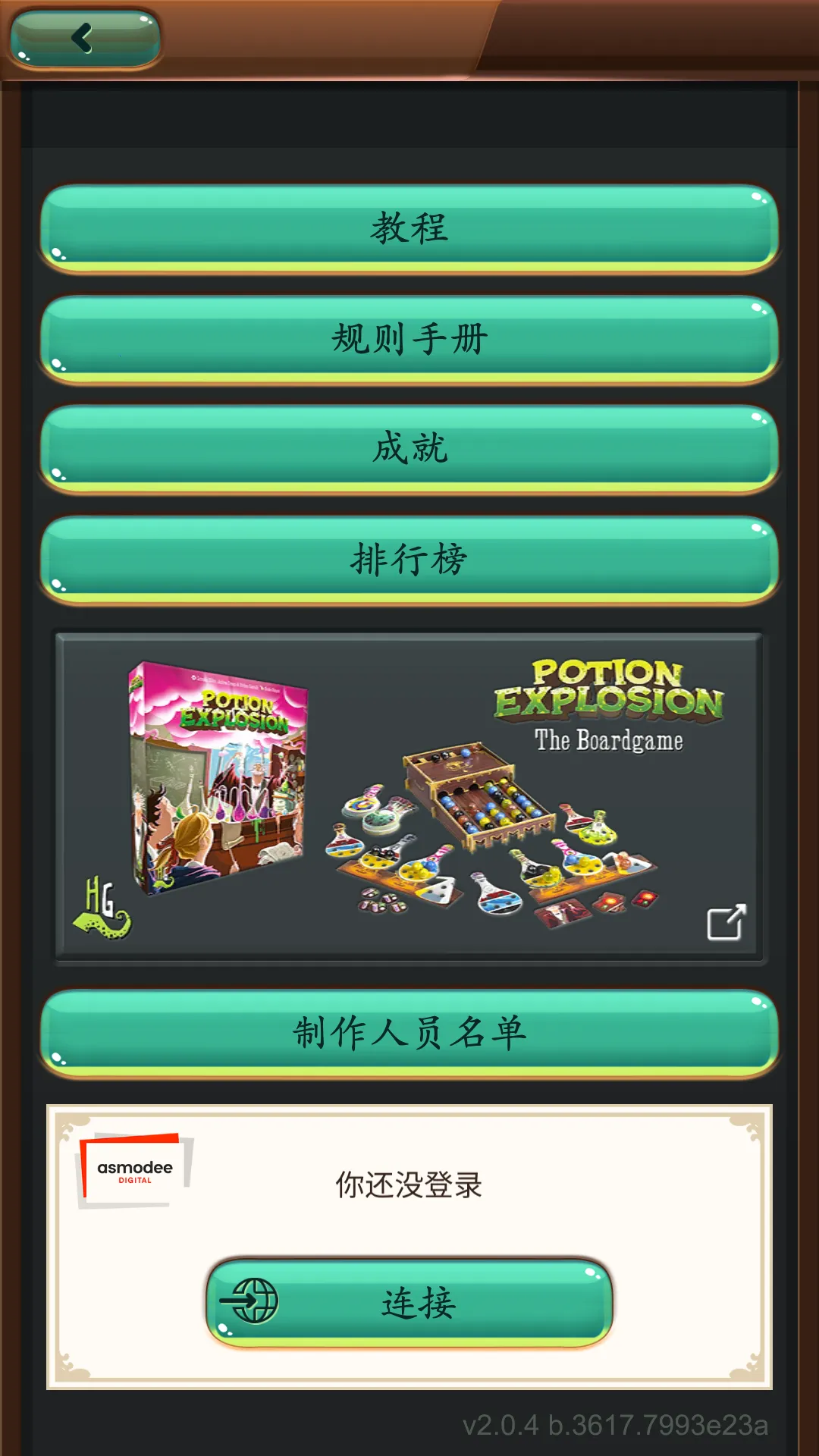The height and width of the screenshot is (1456, 819).
Task: Open the Potion Explosion boardgame banner
Action: 409,798
